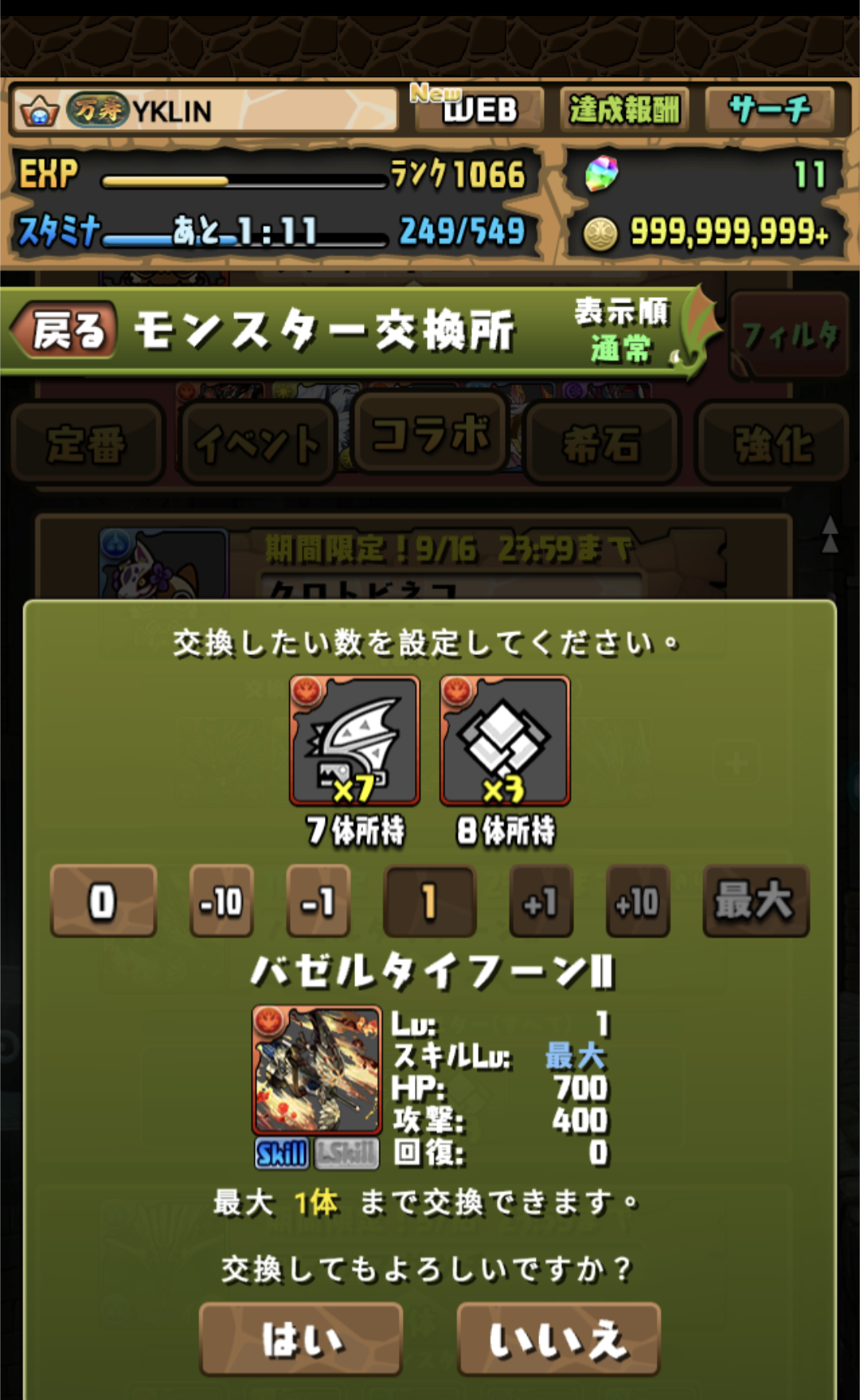This screenshot has width=860, height=1400.
Task: Change the 表示順 sort order
Action: click(x=623, y=331)
